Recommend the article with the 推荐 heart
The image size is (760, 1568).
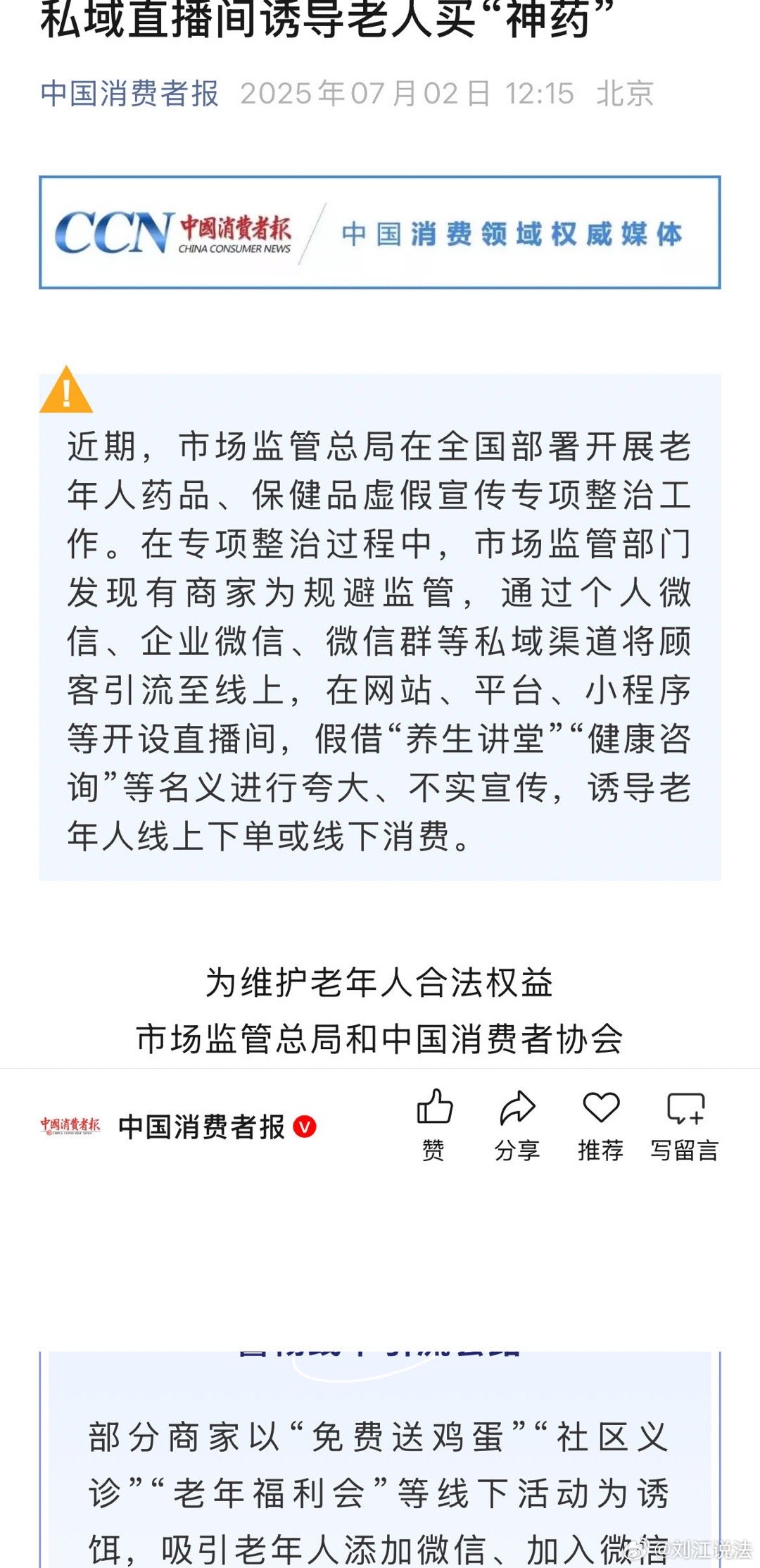[x=601, y=1124]
